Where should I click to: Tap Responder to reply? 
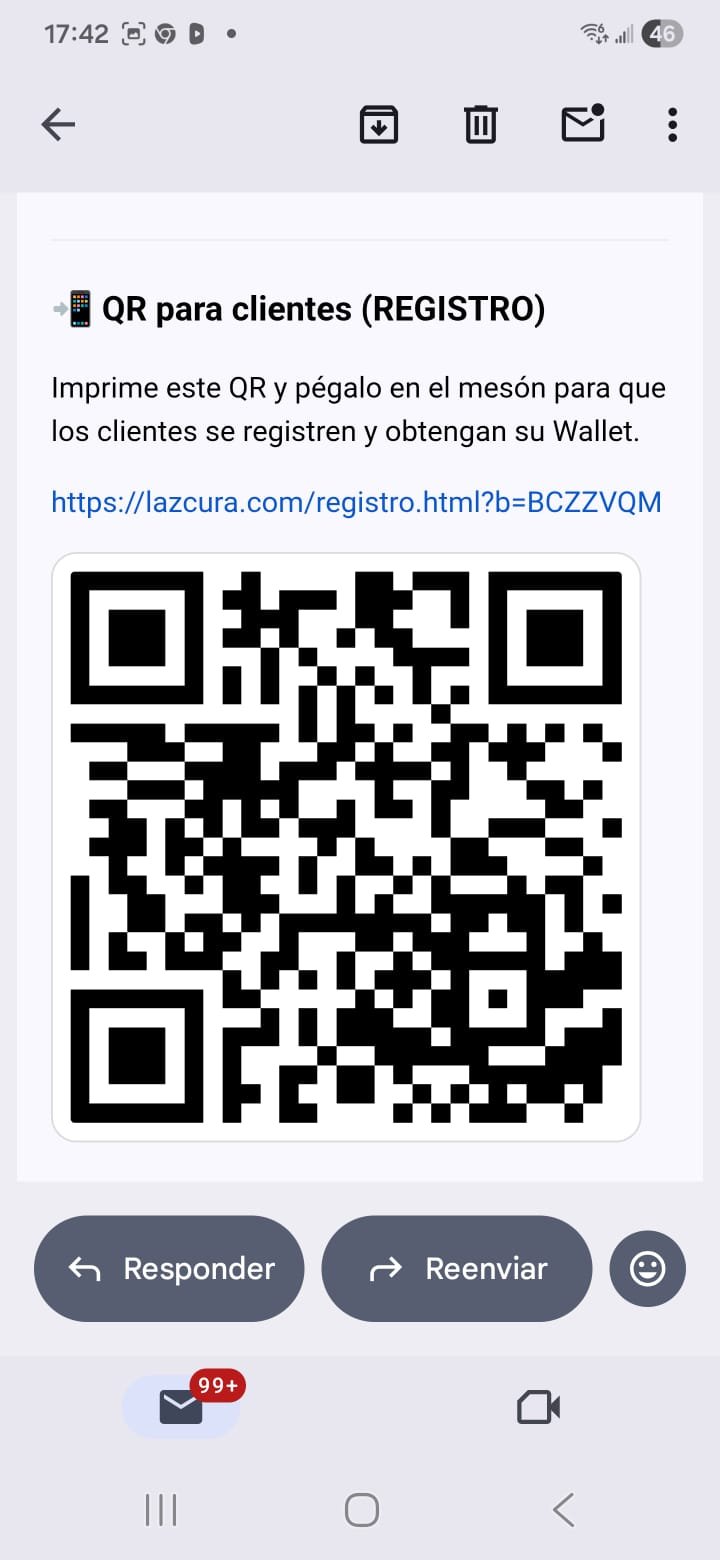pos(168,1268)
